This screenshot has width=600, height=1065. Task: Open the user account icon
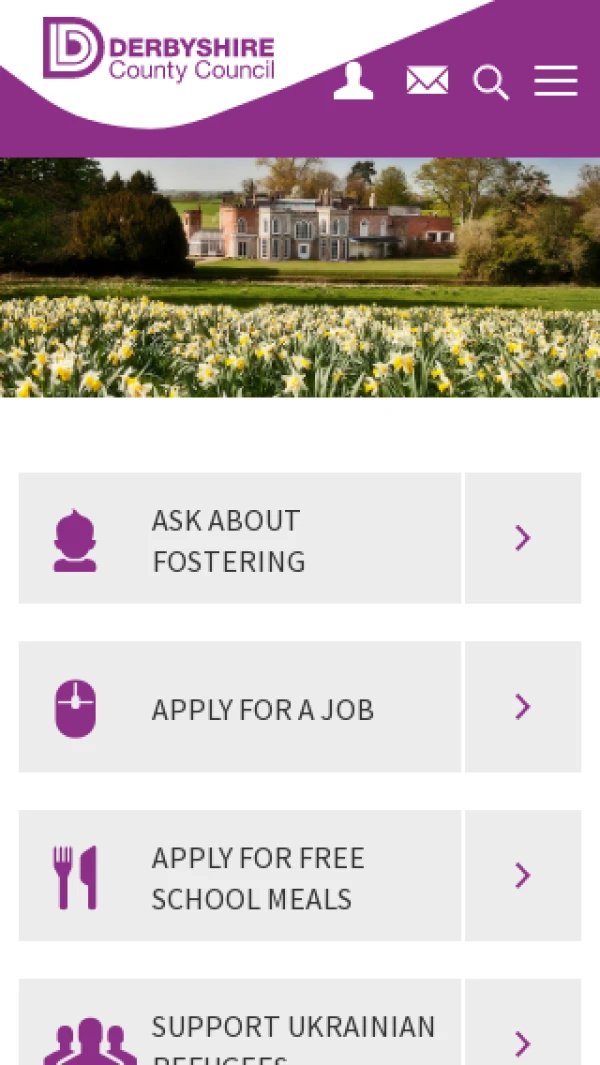(353, 81)
